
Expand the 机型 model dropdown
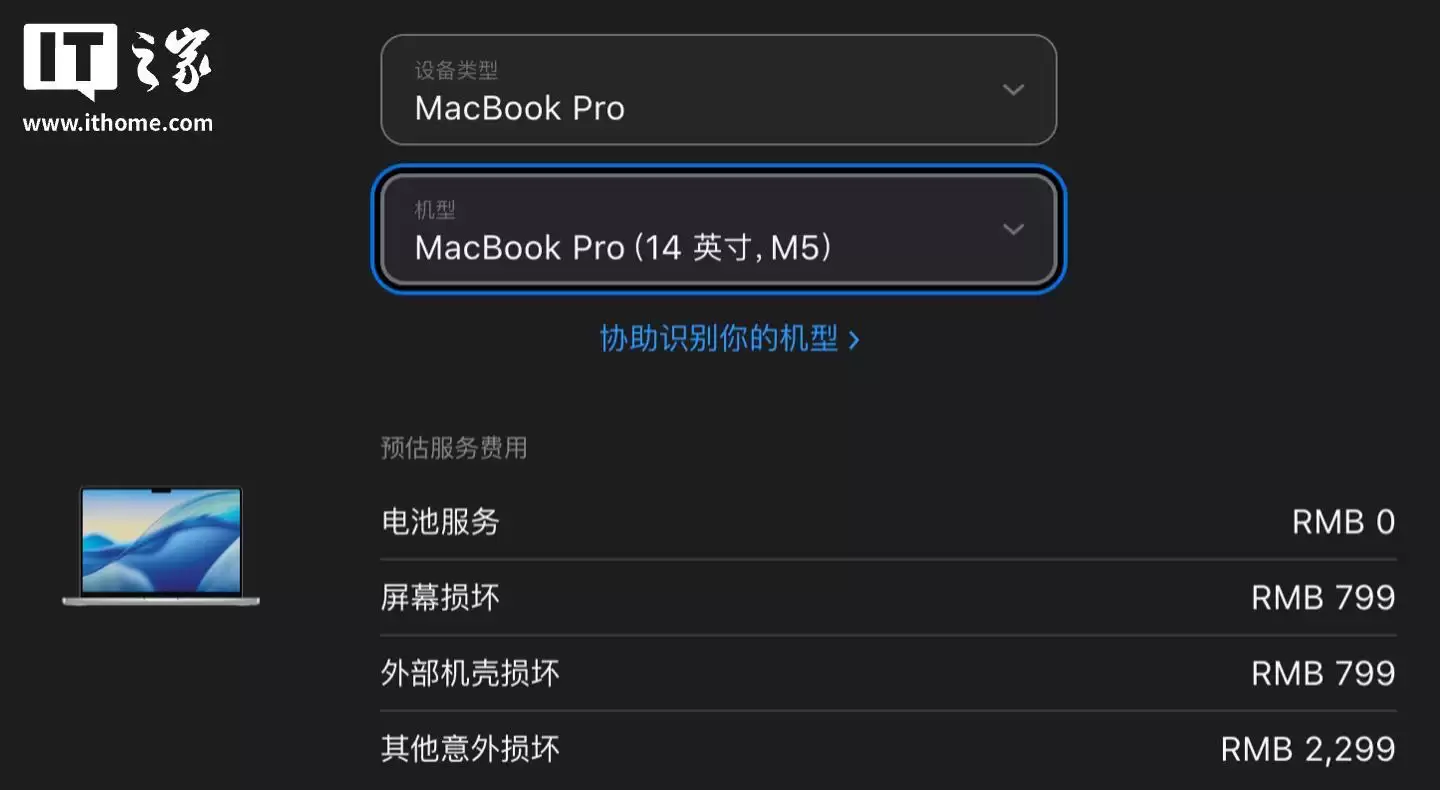click(718, 230)
